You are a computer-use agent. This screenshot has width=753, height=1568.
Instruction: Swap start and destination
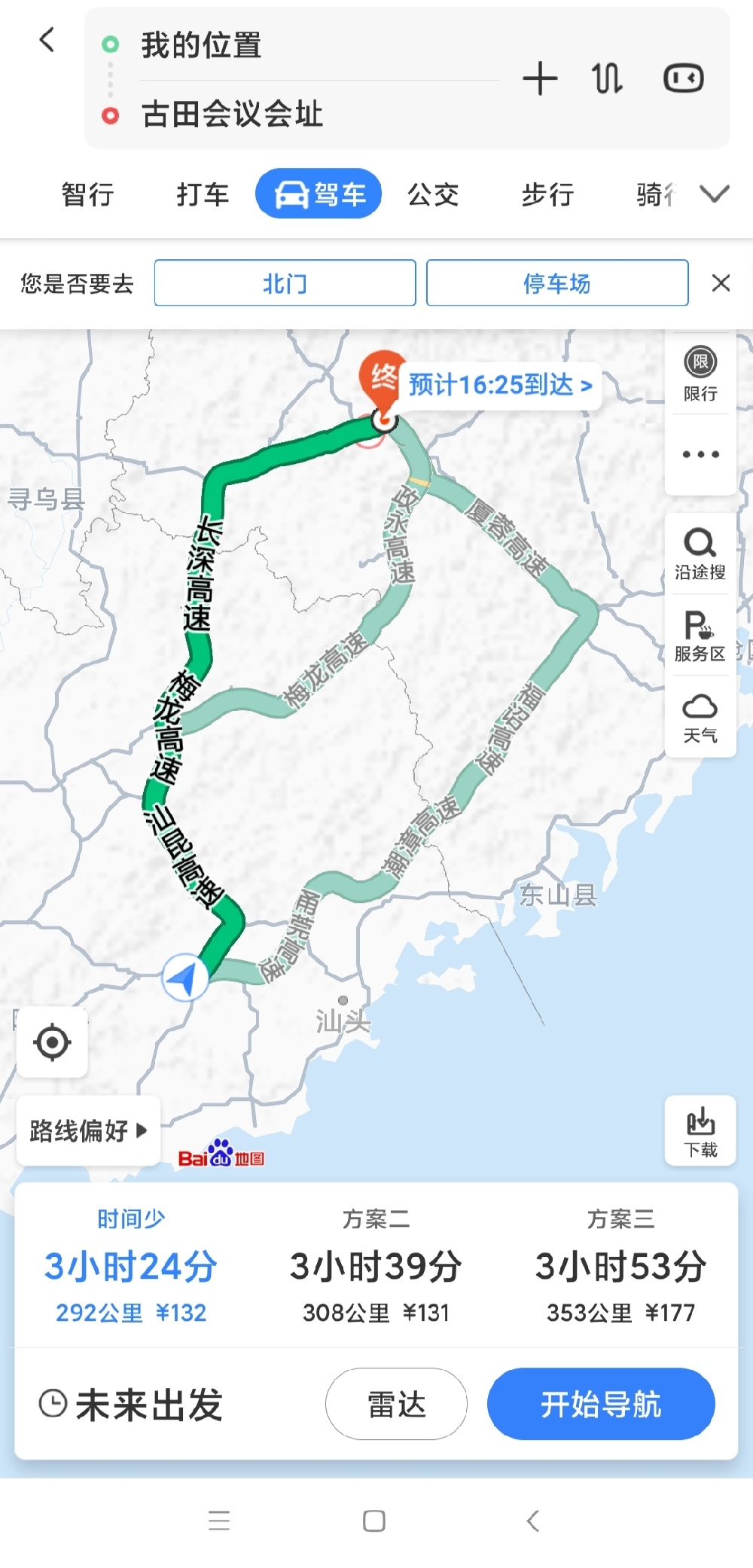click(x=607, y=79)
